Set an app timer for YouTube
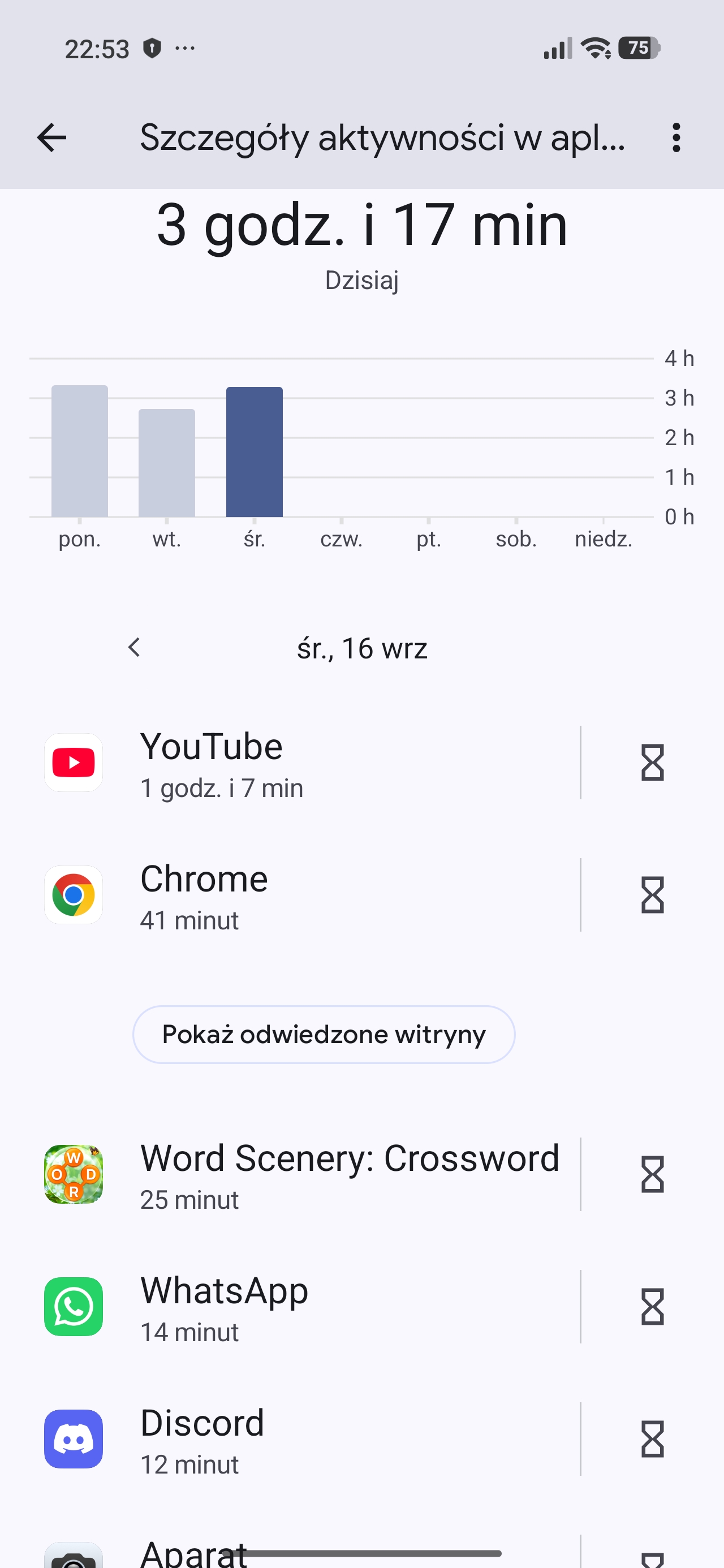 click(652, 763)
